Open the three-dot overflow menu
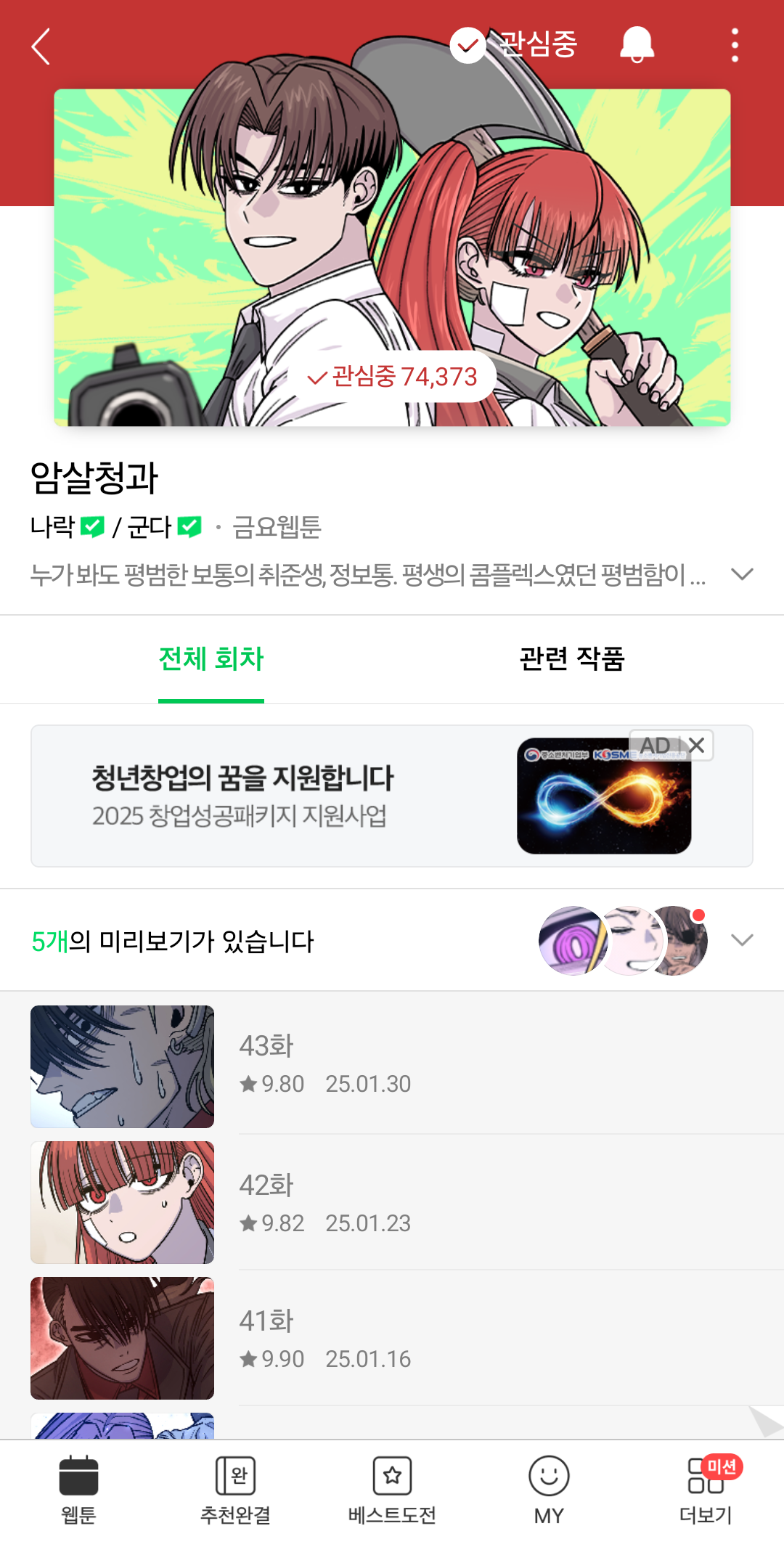784x1547 pixels. tap(735, 45)
